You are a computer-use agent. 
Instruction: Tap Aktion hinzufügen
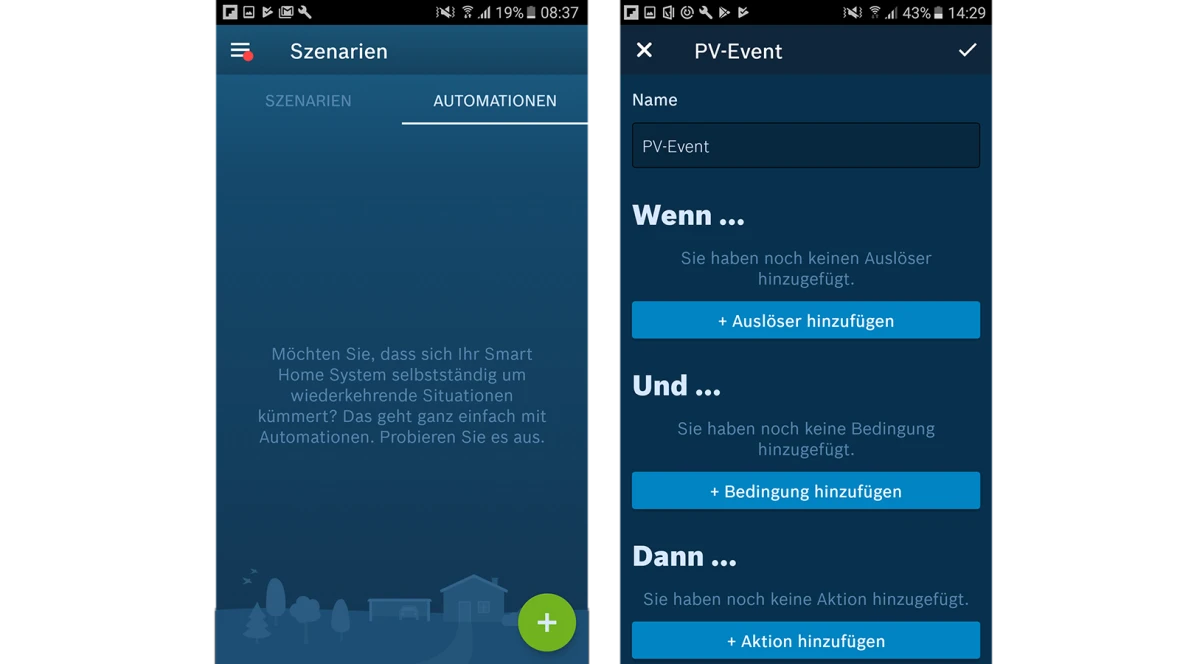805,641
